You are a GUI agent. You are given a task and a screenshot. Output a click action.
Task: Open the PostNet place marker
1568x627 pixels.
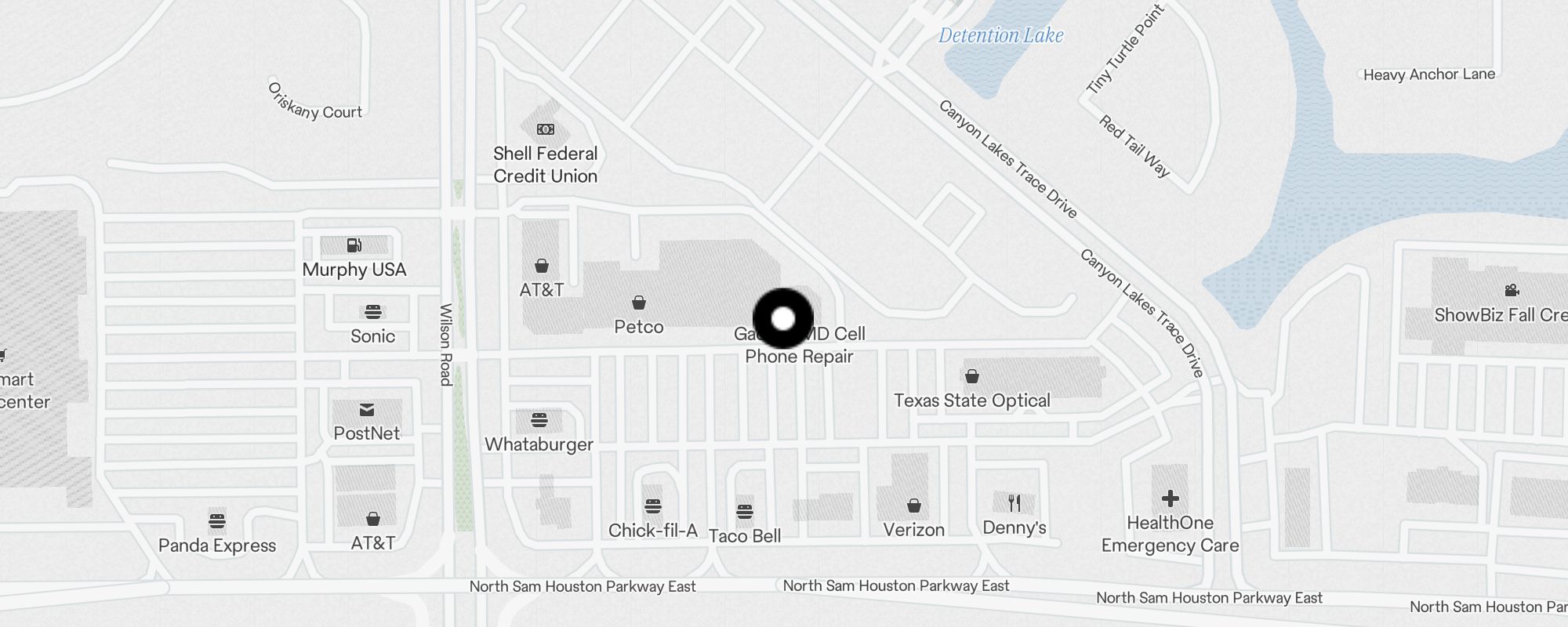pos(367,410)
